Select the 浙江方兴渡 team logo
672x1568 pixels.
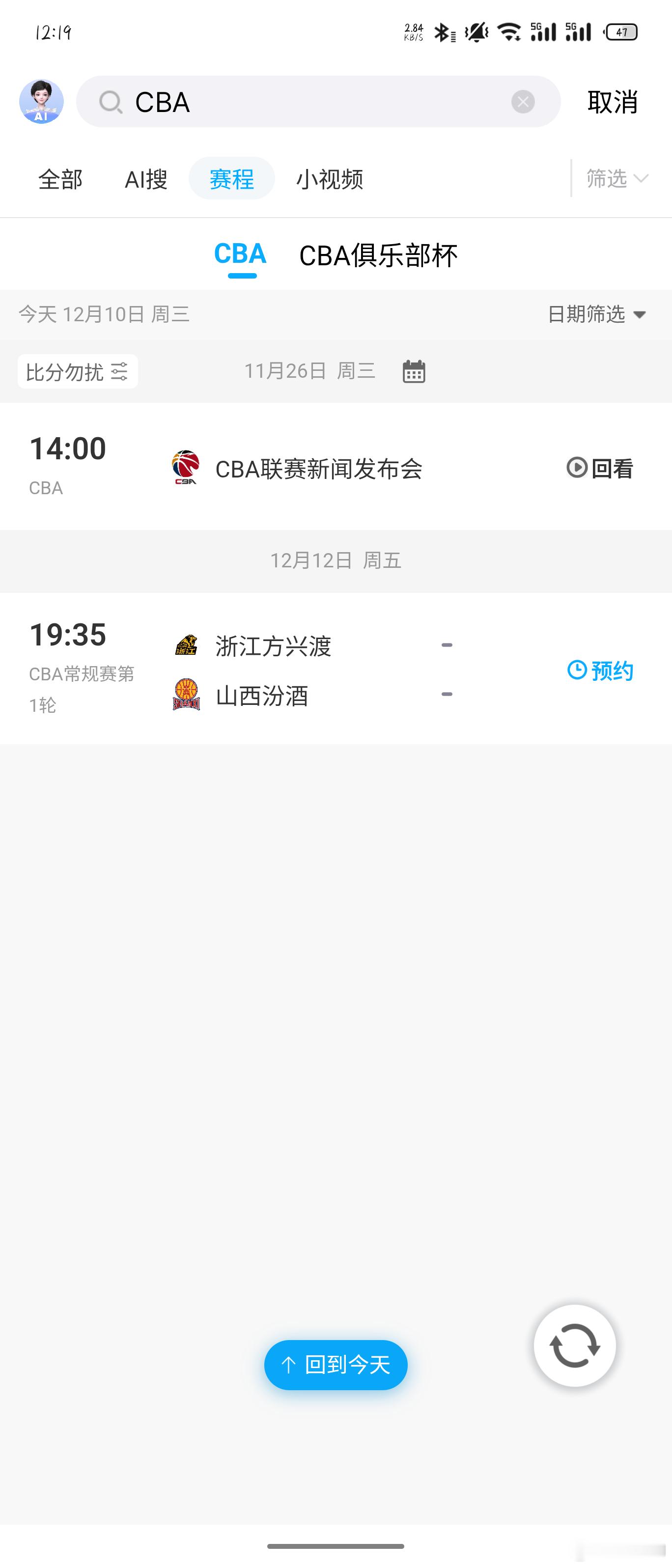(187, 645)
